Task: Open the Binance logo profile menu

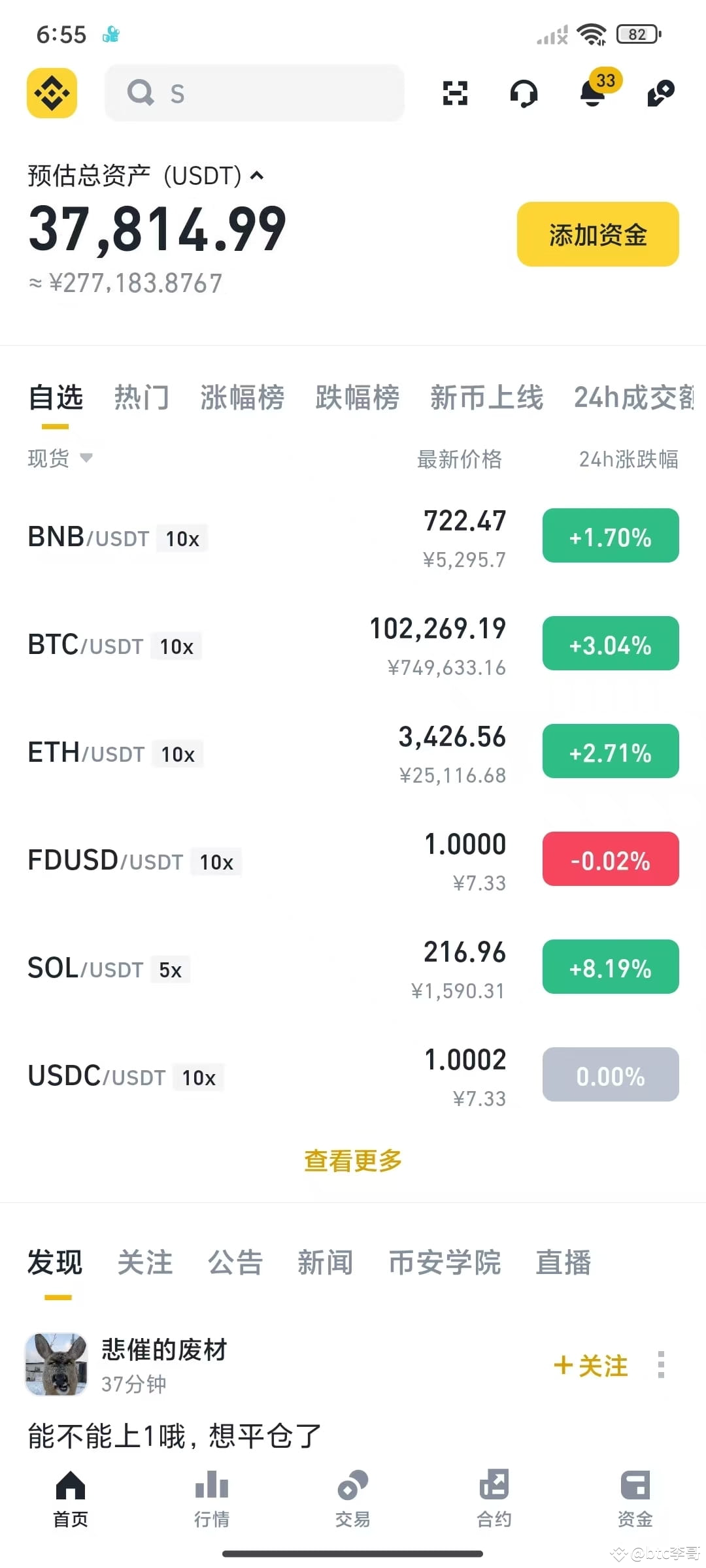Action: click(x=52, y=93)
